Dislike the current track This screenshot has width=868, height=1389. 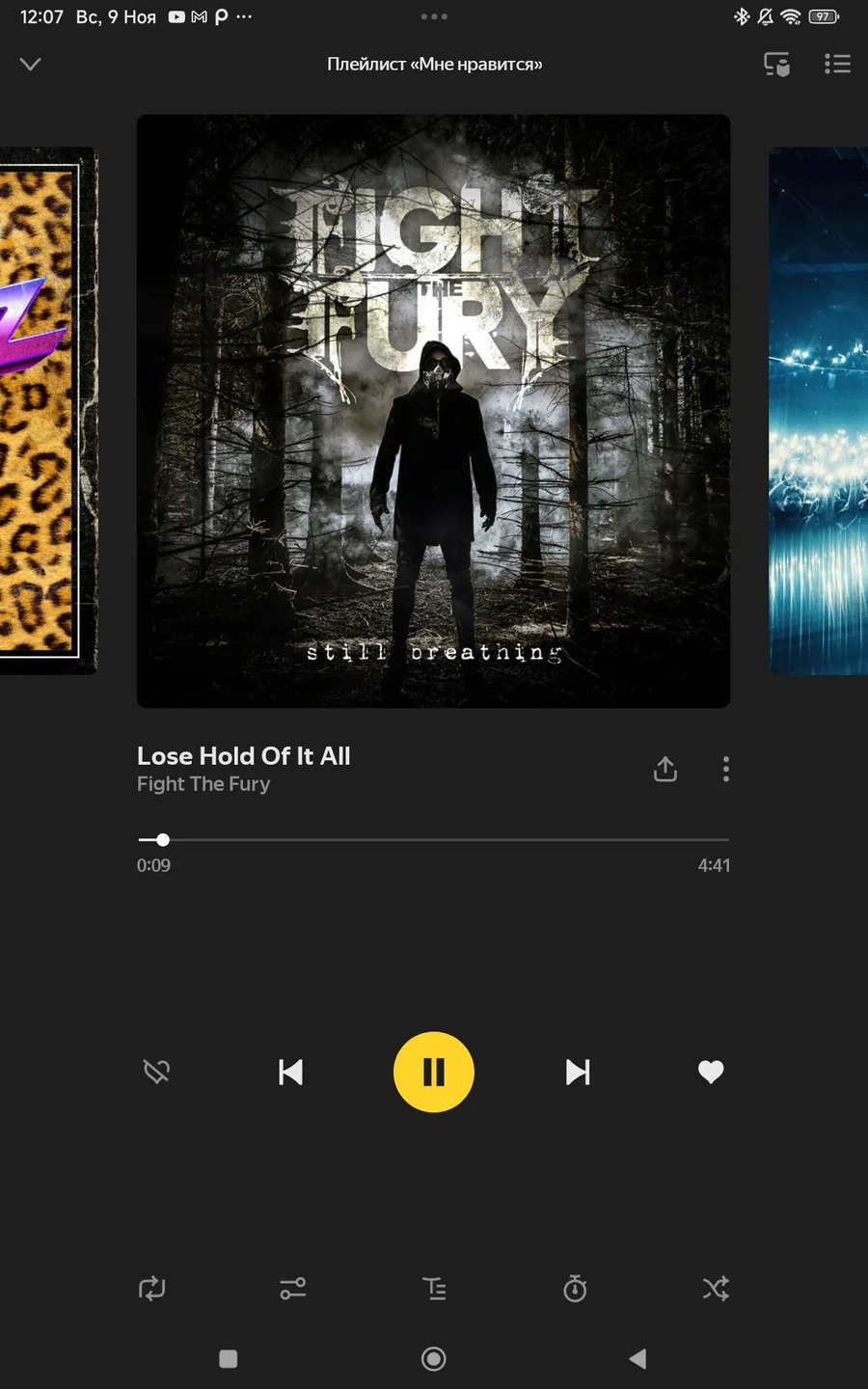pos(156,1072)
